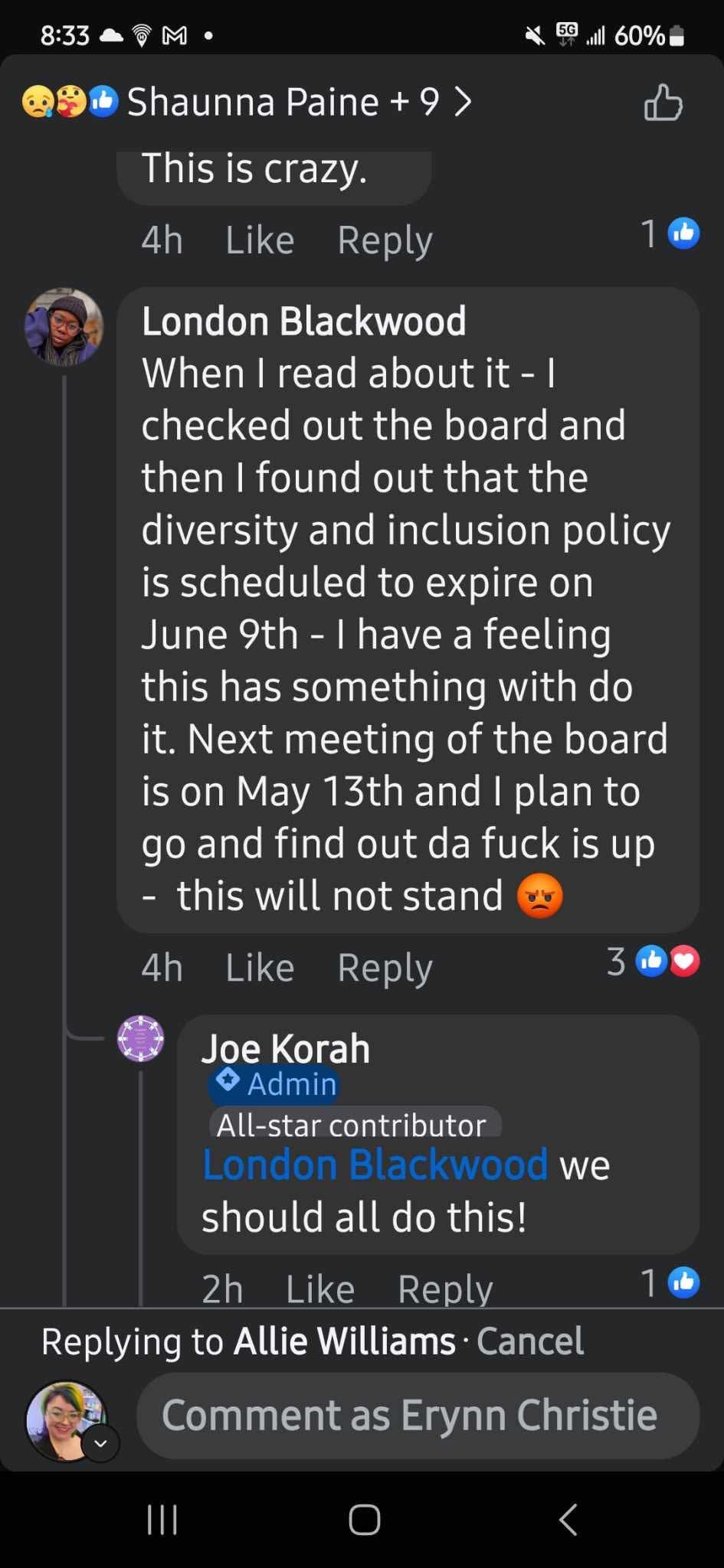Like the post with the thumbs-up icon
The height and width of the screenshot is (1568, 724).
[x=663, y=103]
